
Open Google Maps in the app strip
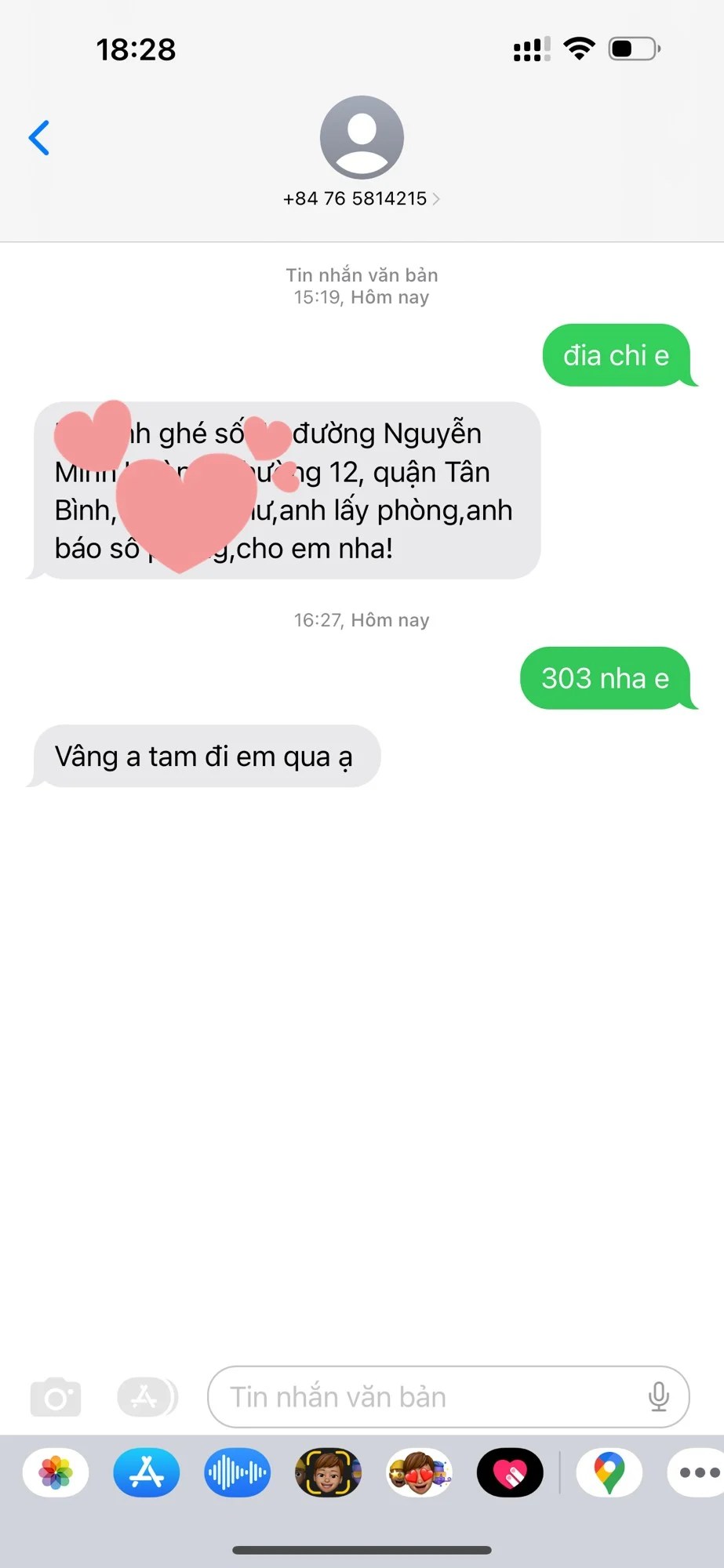pos(609,1472)
